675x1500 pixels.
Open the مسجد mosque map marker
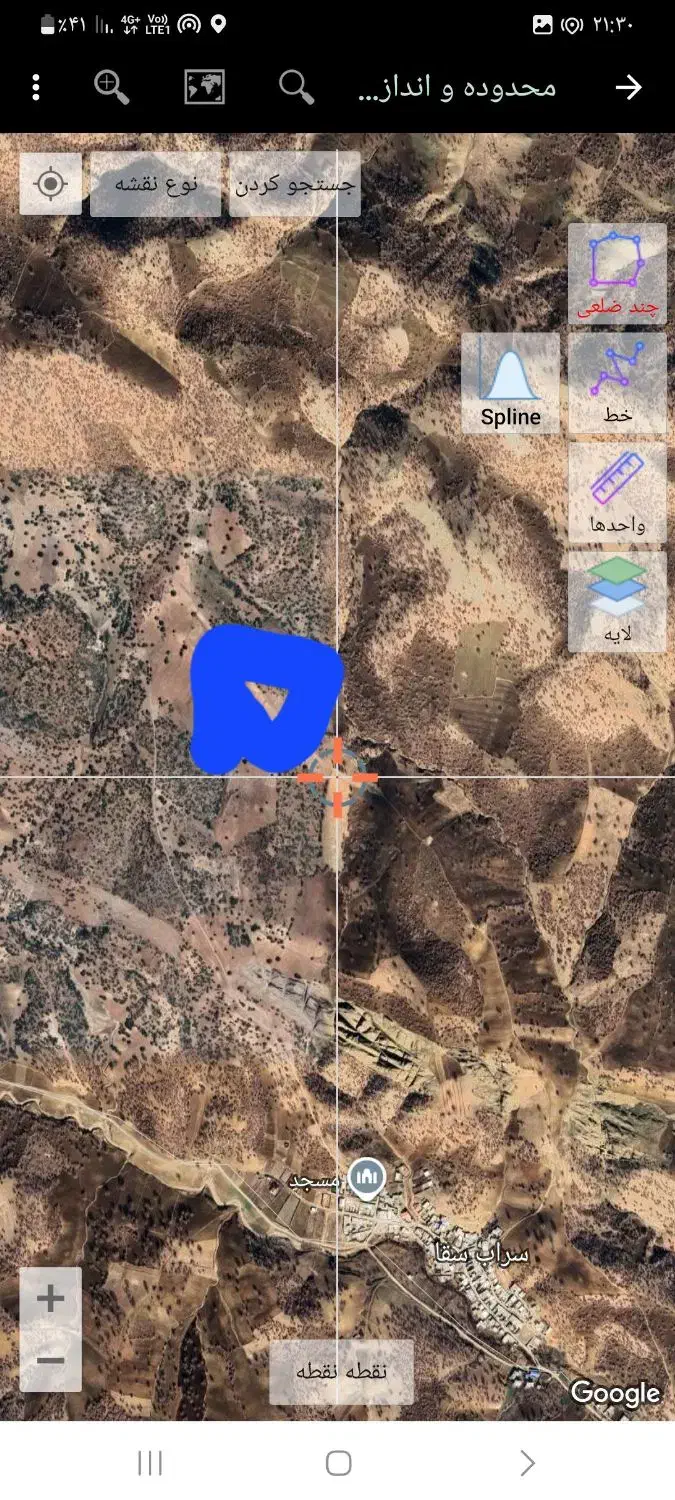(368, 1179)
